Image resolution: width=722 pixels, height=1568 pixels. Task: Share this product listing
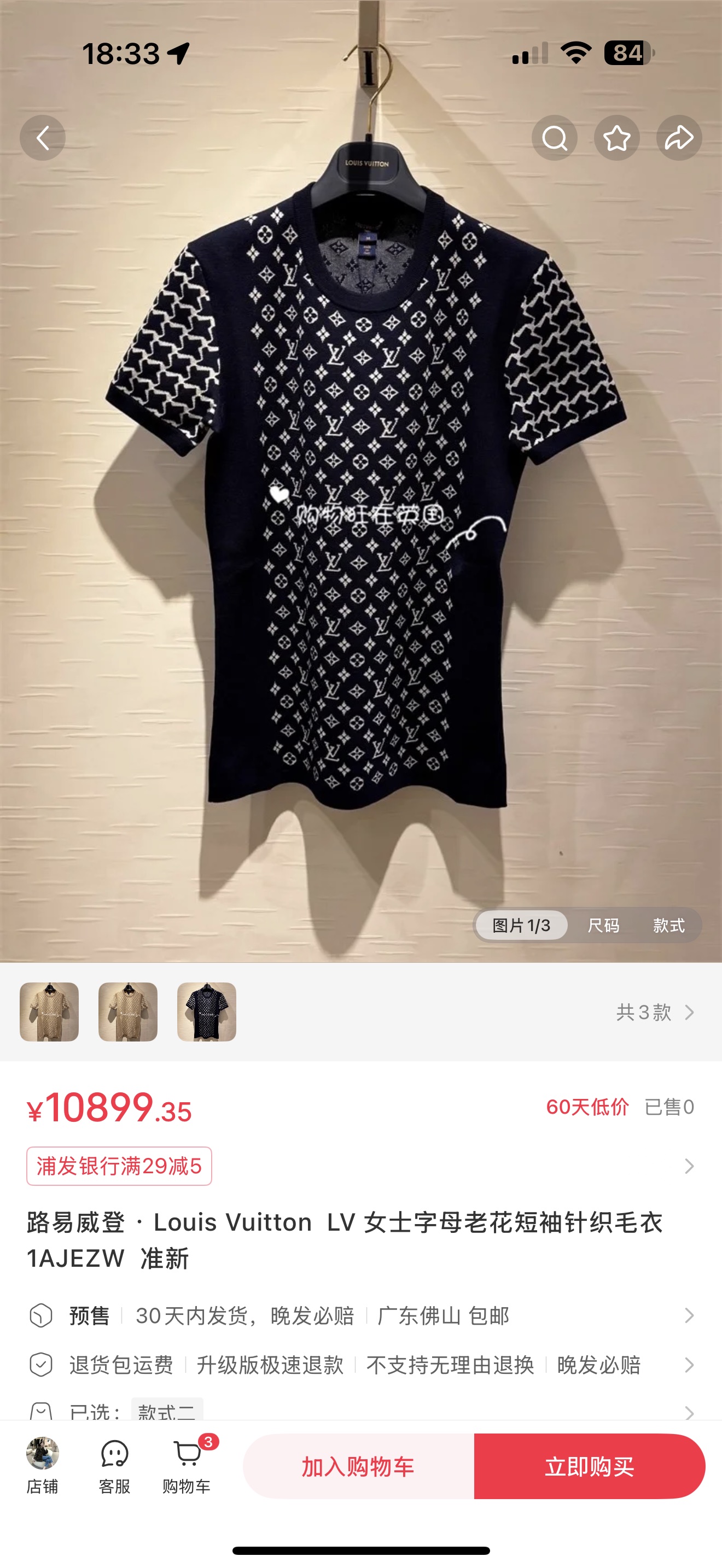pyautogui.click(x=679, y=138)
